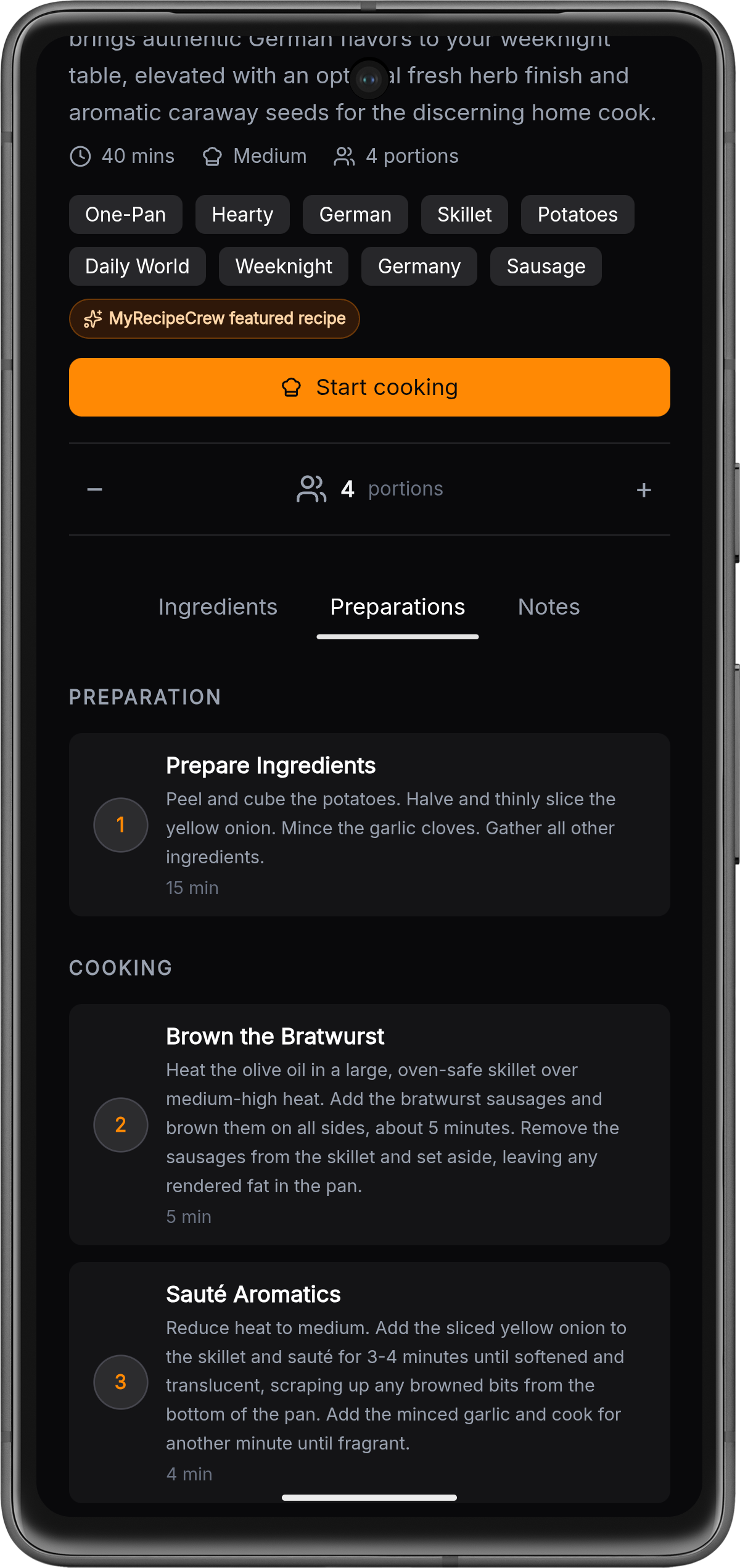
Task: Tap the Skillet tag chip
Action: (464, 215)
